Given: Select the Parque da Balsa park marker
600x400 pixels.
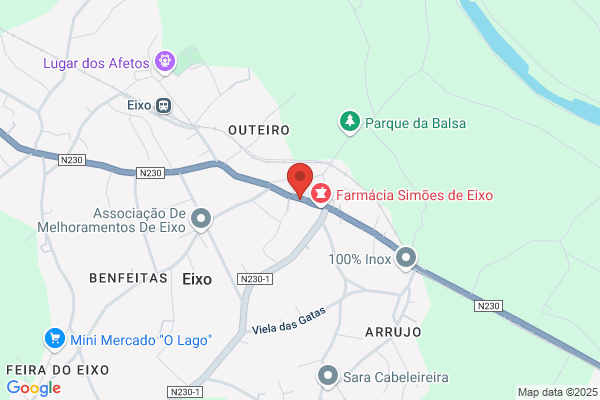Looking at the screenshot, I should 350,122.
